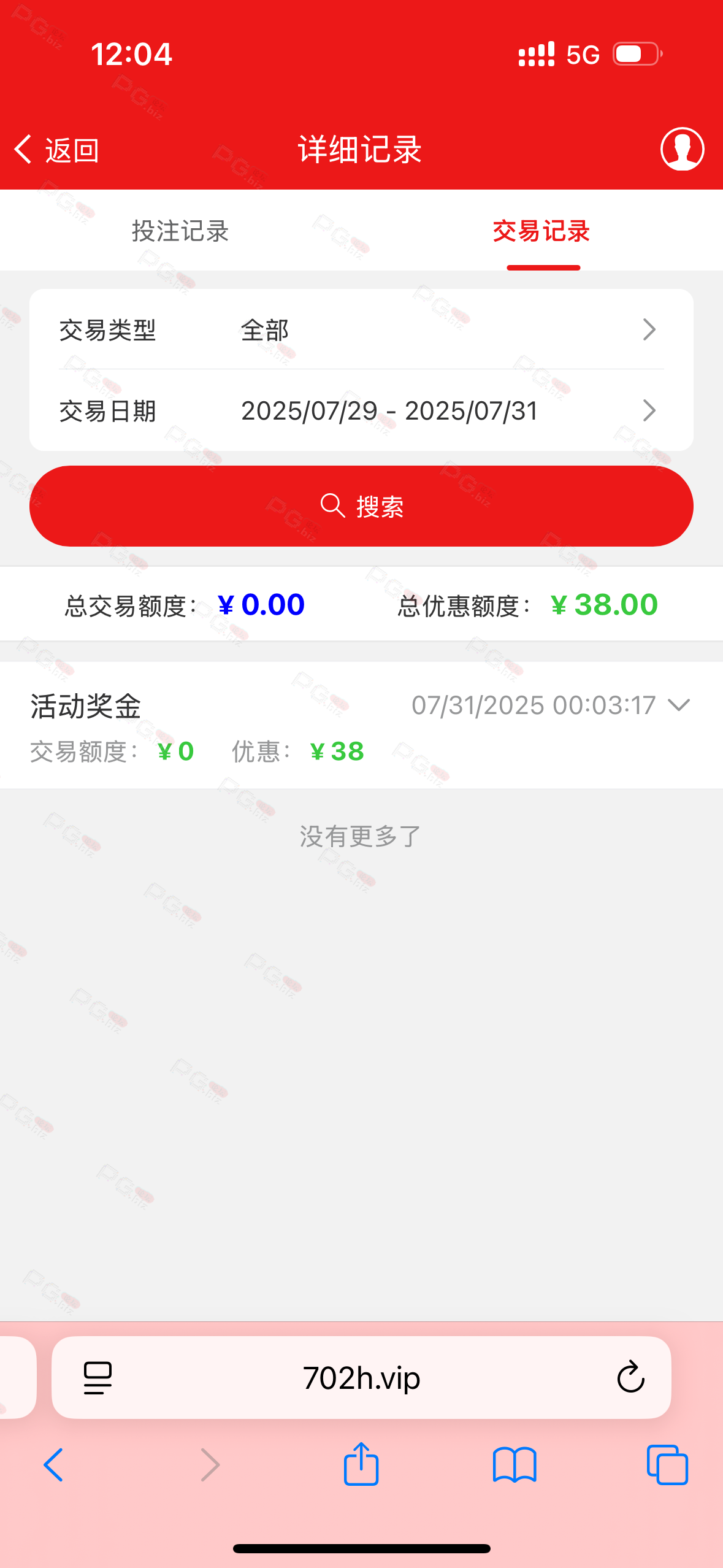Select the 交易记录 tab

click(541, 231)
